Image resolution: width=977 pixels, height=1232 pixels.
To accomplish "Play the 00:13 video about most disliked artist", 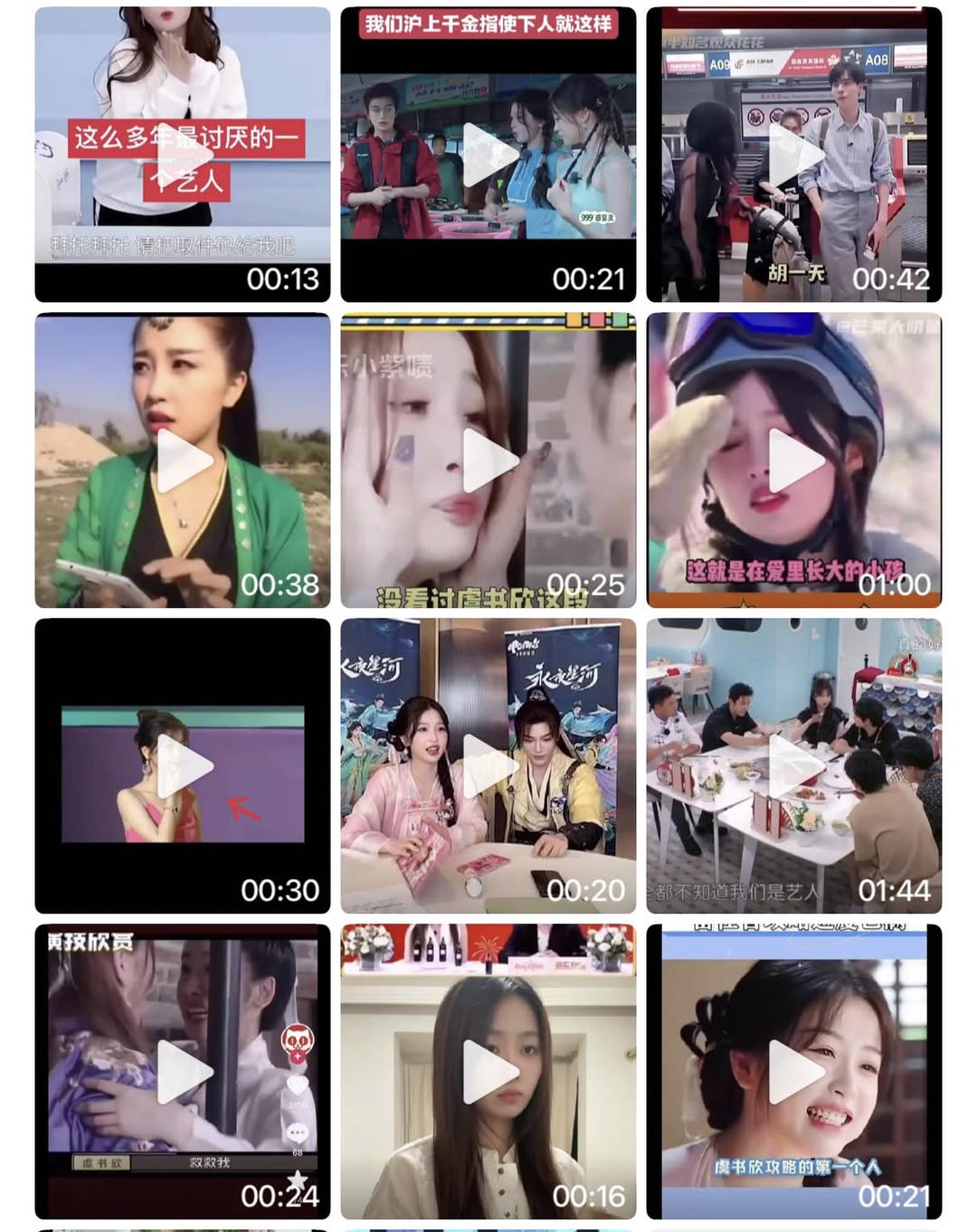I will 182,155.
